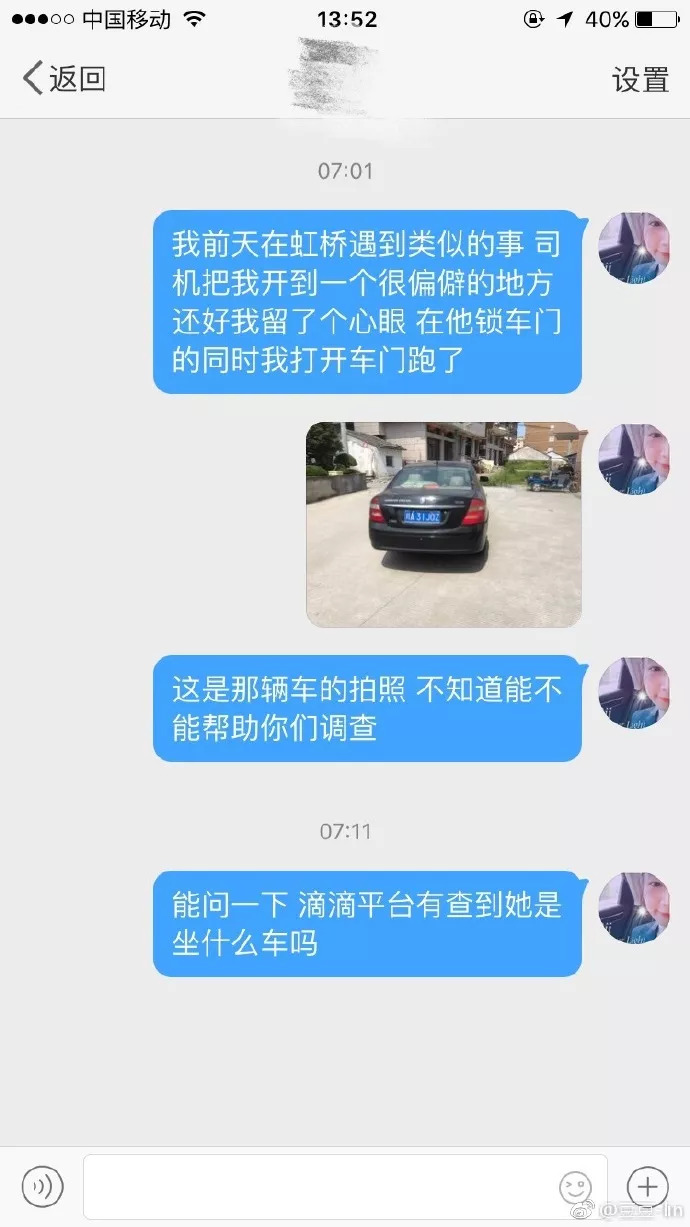The width and height of the screenshot is (690, 1227).
Task: Tap the message text field
Action: [x=320, y=1187]
